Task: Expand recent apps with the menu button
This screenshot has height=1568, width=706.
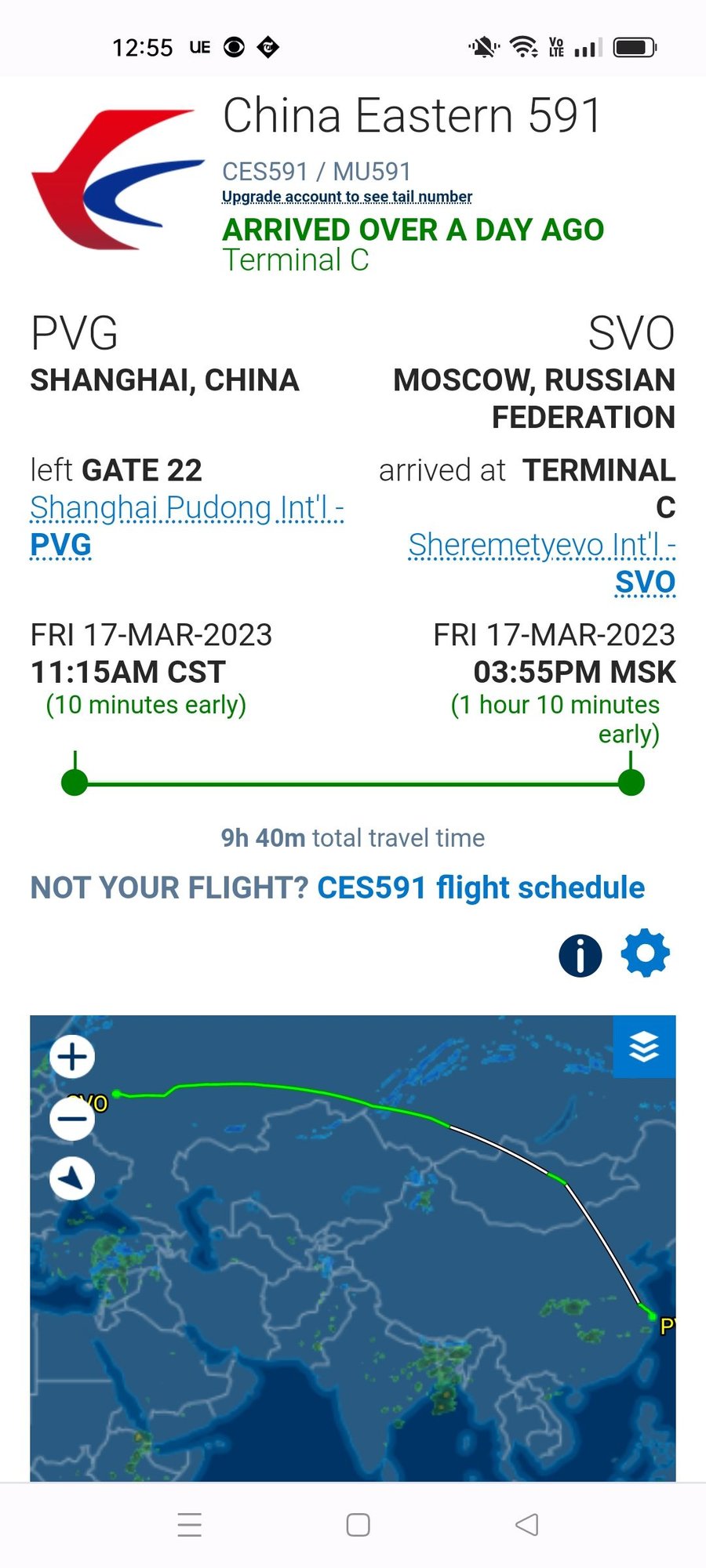Action: [x=188, y=1523]
